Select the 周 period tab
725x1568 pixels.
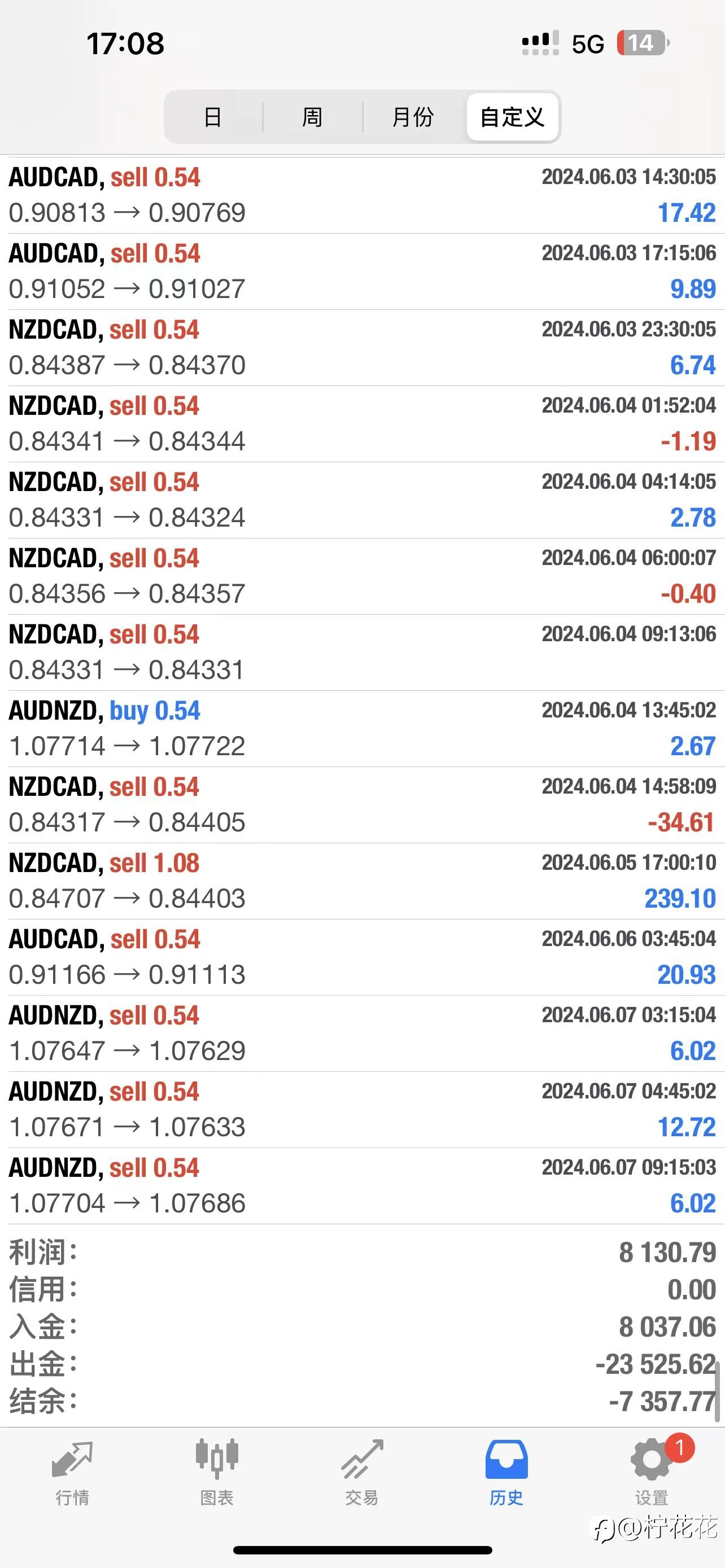tap(312, 116)
